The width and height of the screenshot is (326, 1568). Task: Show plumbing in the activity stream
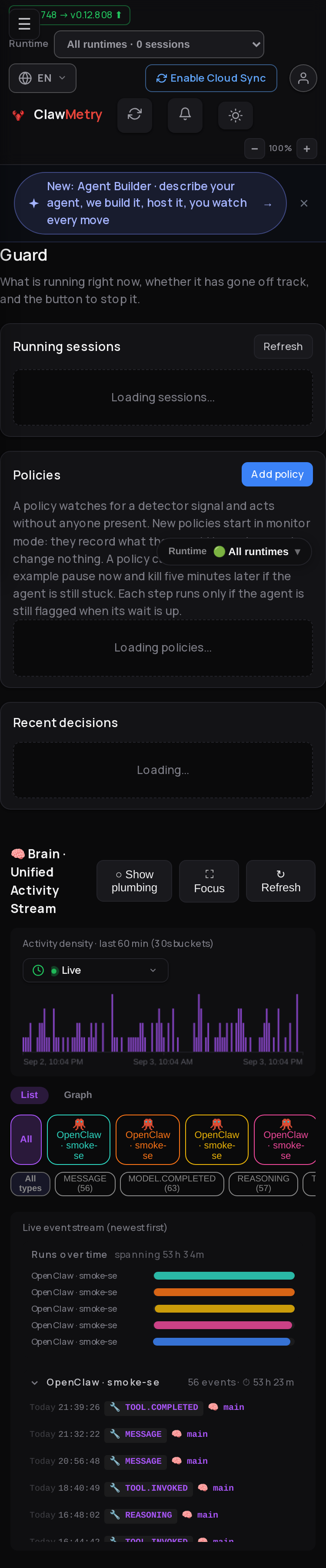tap(134, 881)
